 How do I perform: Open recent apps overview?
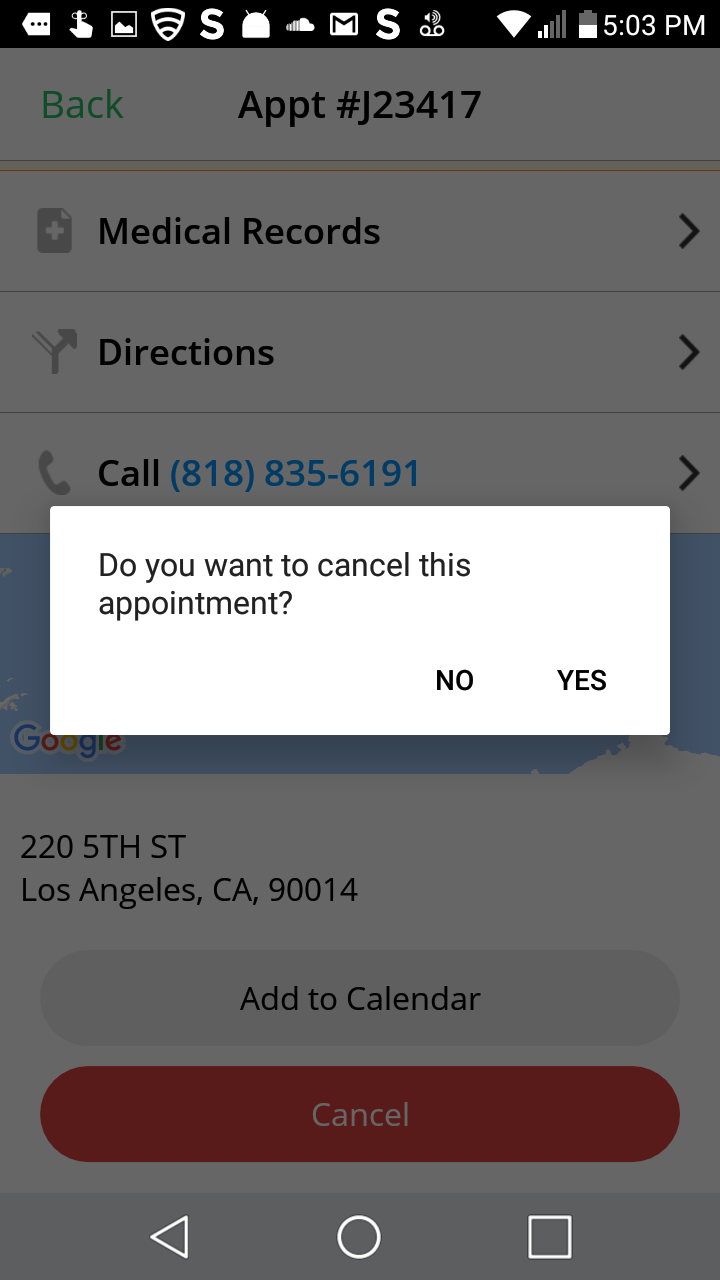(x=549, y=1237)
